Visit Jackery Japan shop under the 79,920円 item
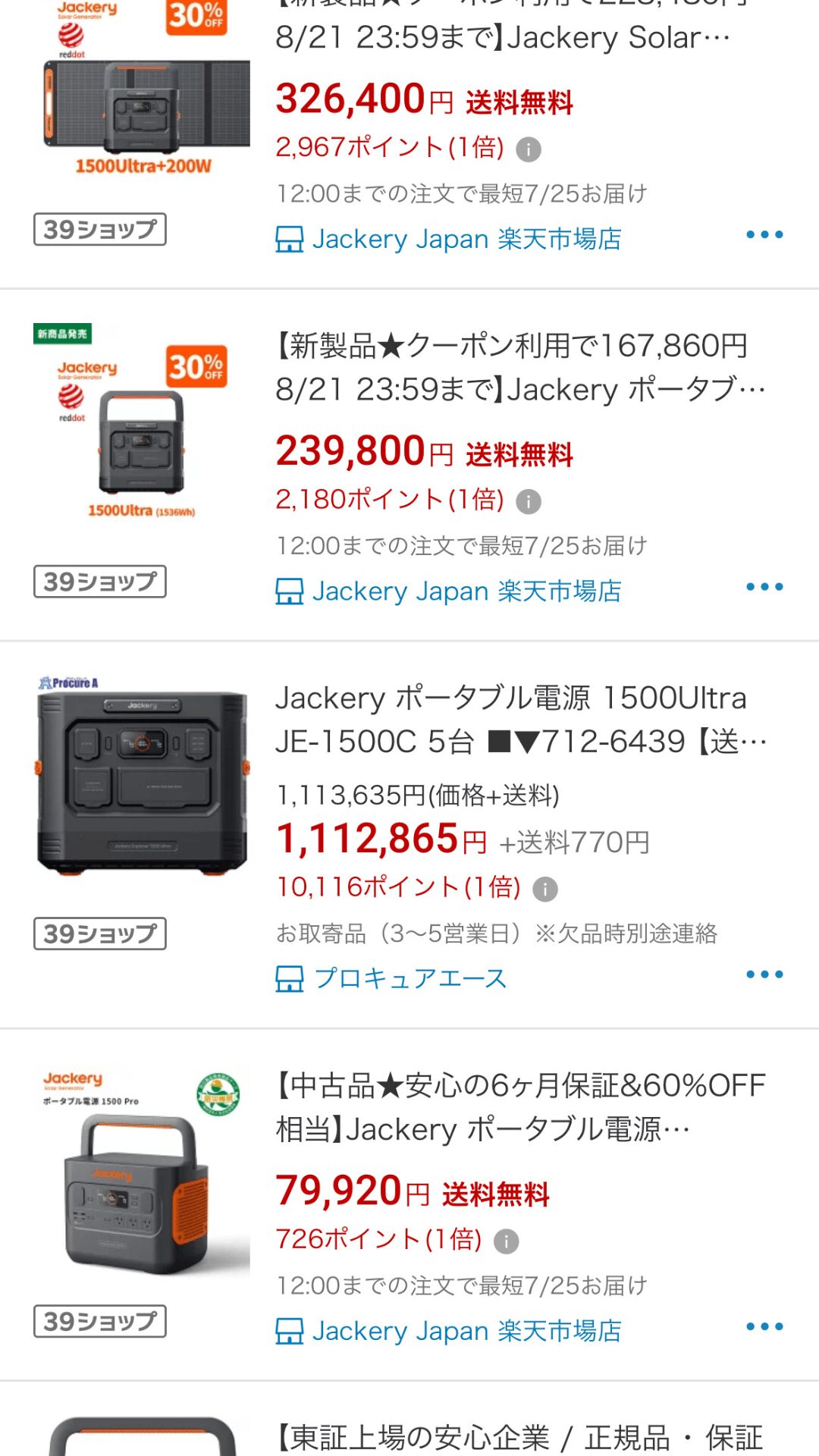The image size is (819, 1456). click(448, 1331)
